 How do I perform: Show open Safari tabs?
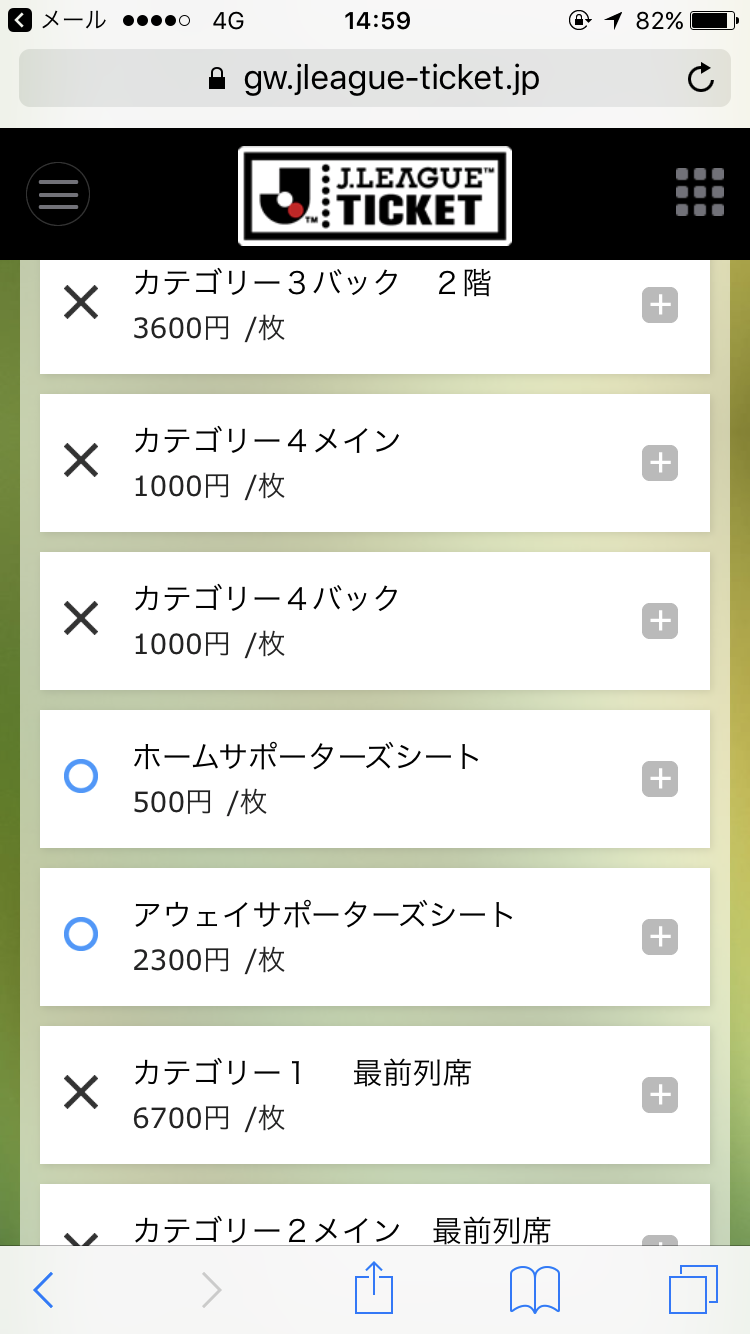pos(694,1290)
